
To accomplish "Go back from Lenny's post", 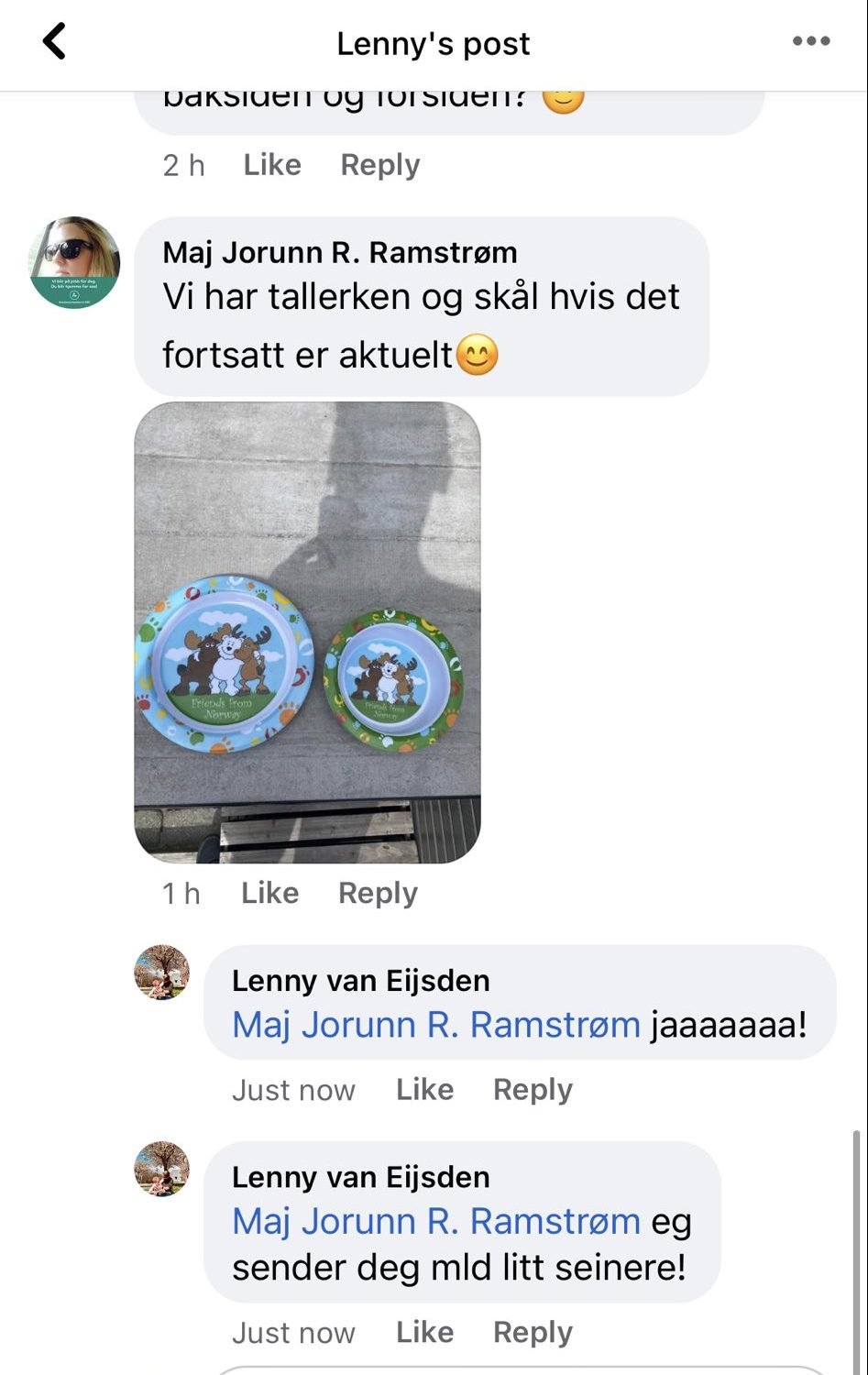I will tap(55, 42).
